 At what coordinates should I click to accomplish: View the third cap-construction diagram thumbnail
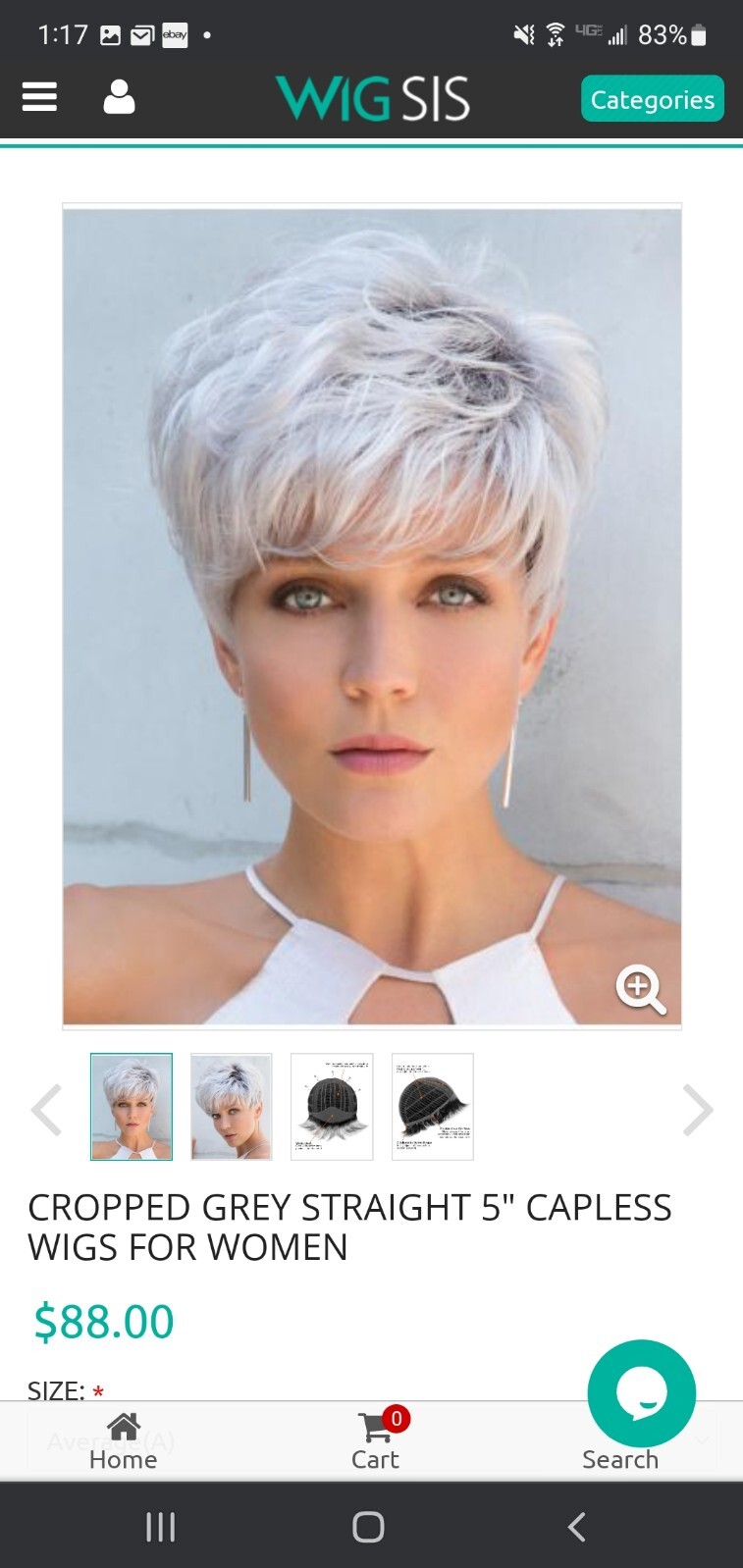332,1106
